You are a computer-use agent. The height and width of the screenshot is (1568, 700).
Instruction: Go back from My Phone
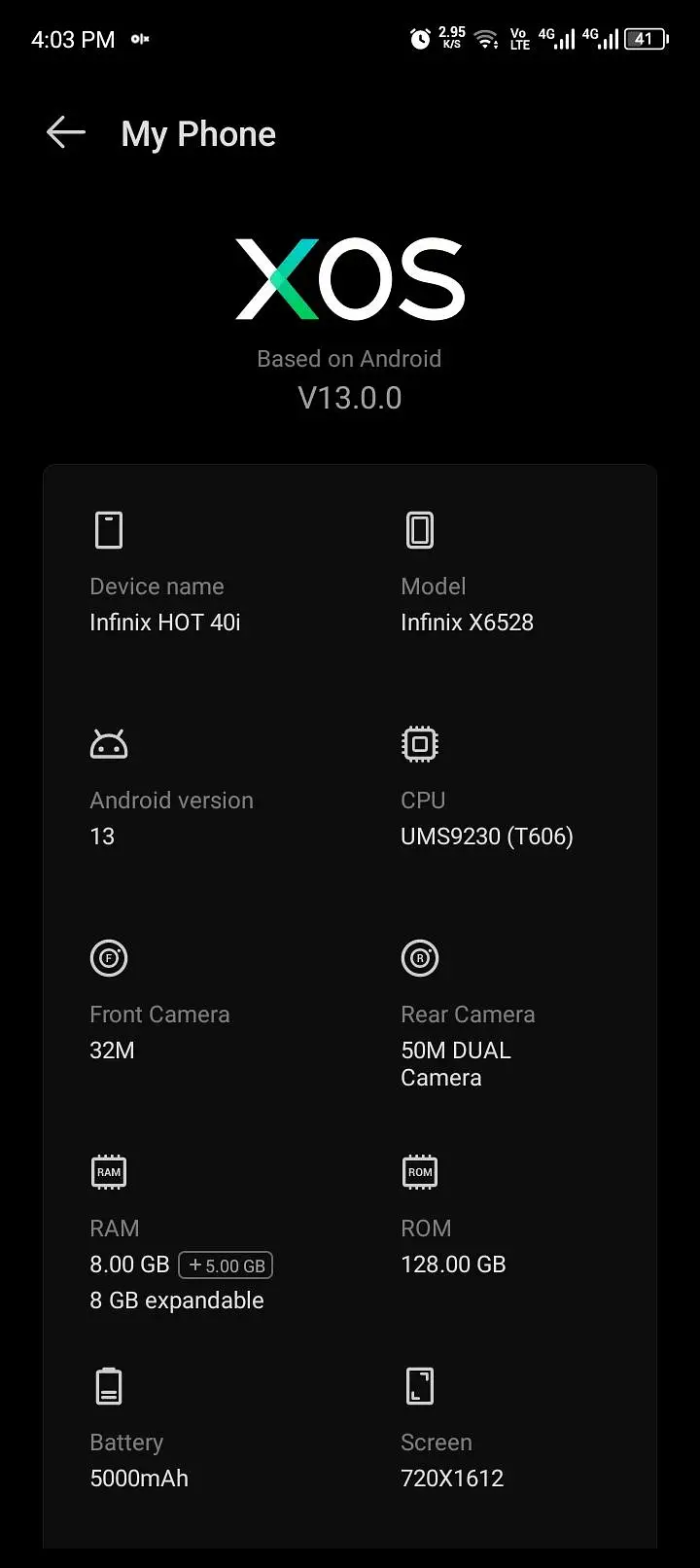66,133
